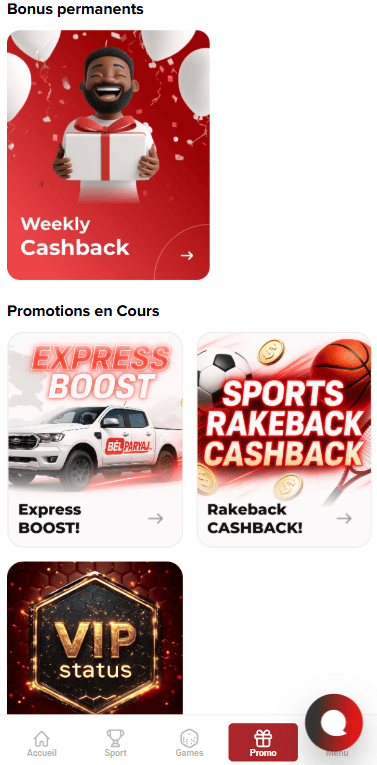This screenshot has width=377, height=765.
Task: Select the Promo tab
Action: coord(263,742)
